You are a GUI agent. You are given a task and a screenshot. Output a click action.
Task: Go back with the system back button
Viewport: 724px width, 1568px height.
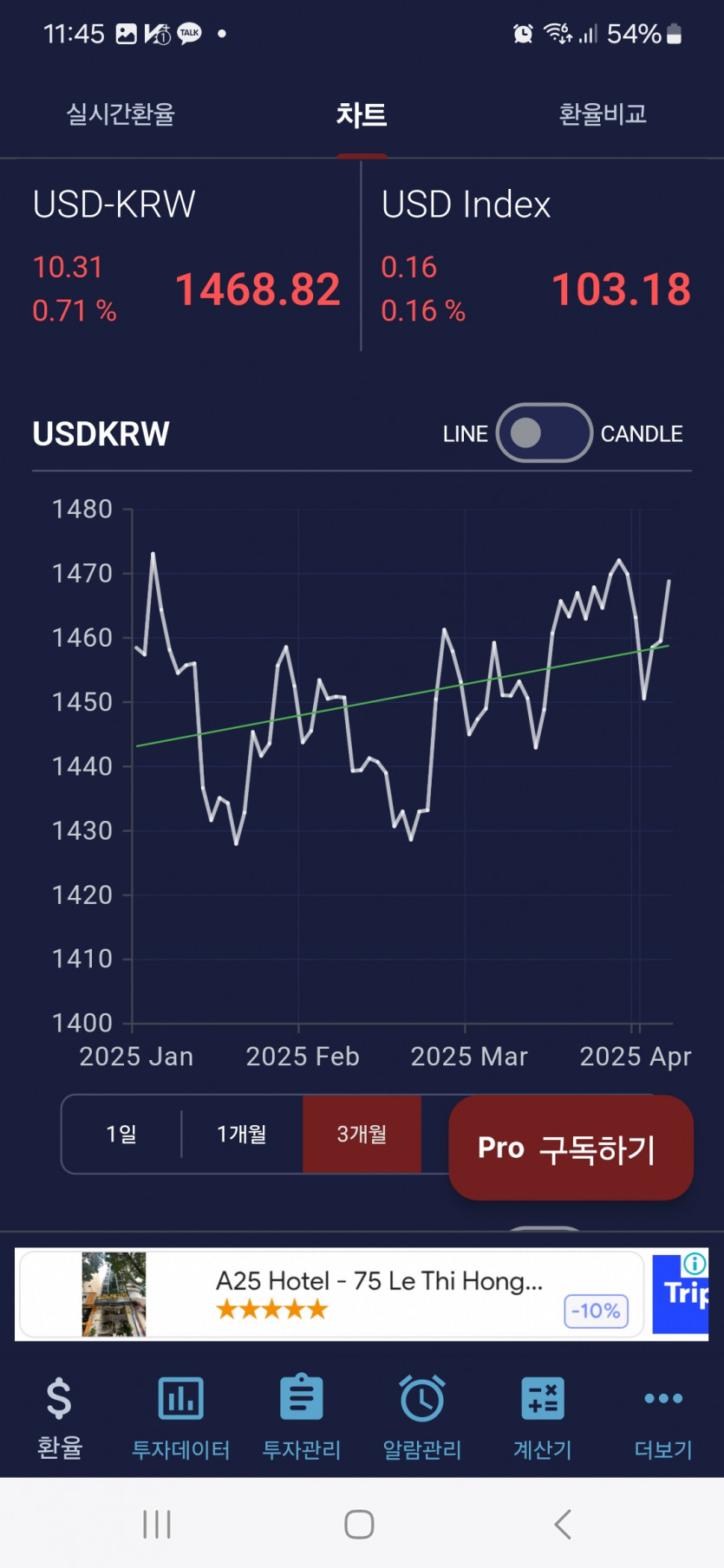(562, 1524)
